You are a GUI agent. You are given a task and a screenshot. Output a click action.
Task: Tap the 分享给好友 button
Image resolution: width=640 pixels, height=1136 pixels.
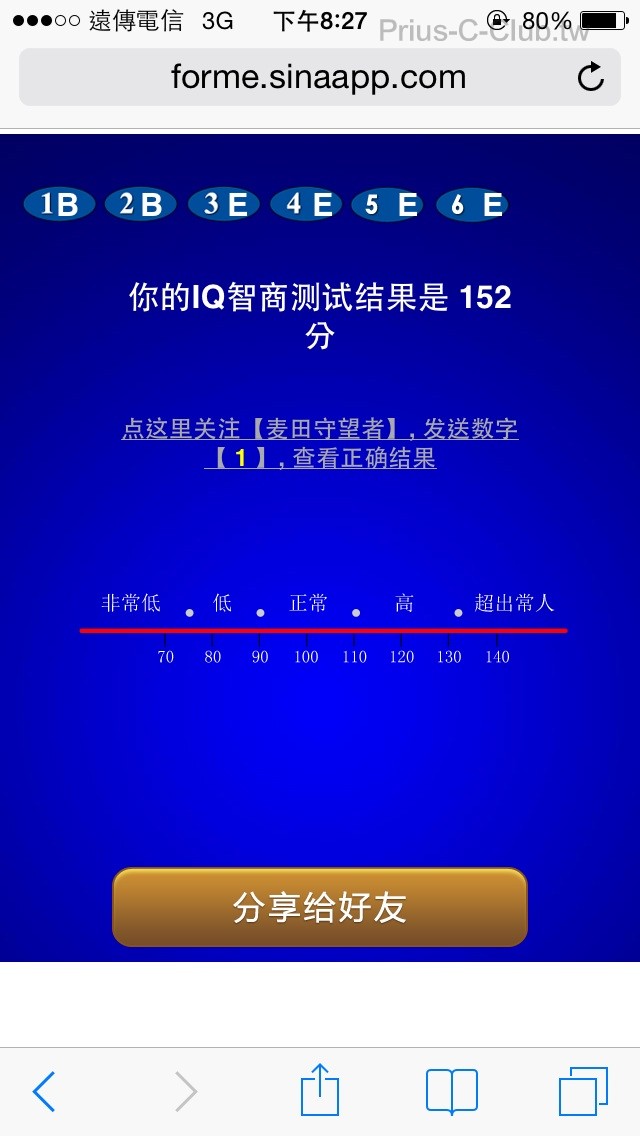pyautogui.click(x=319, y=907)
